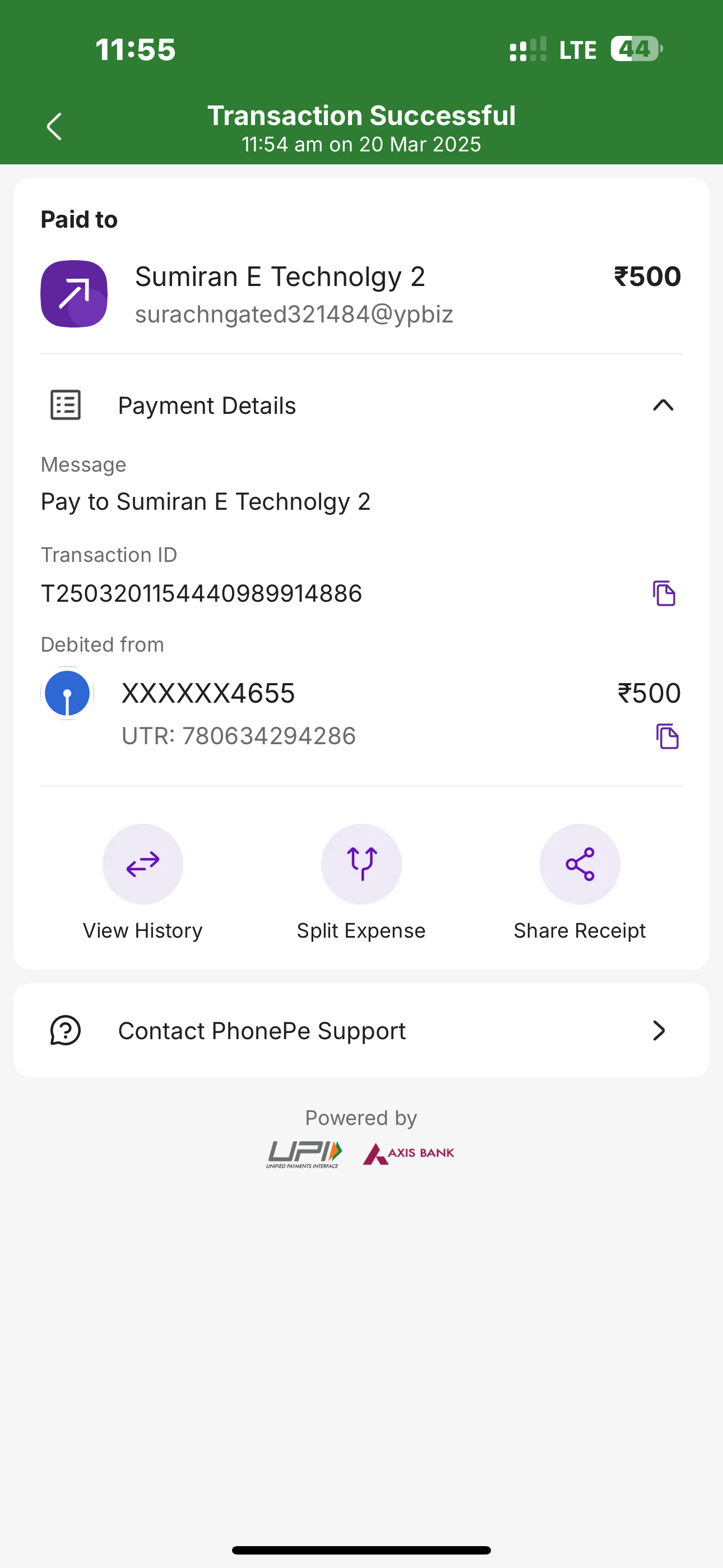The image size is (723, 1568).
Task: Share Receipt of this payment
Action: tap(580, 864)
